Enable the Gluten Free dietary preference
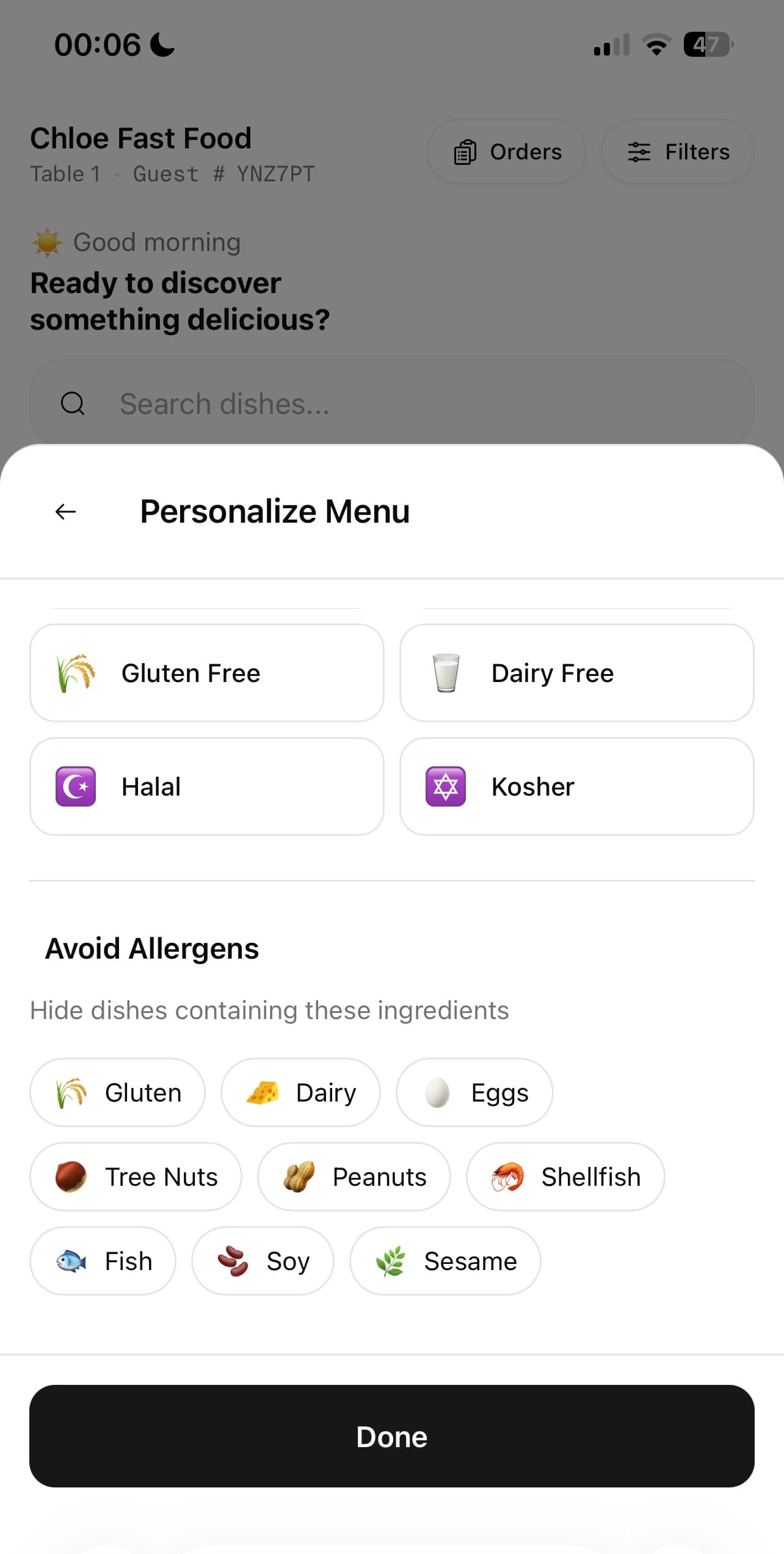 [x=207, y=672]
